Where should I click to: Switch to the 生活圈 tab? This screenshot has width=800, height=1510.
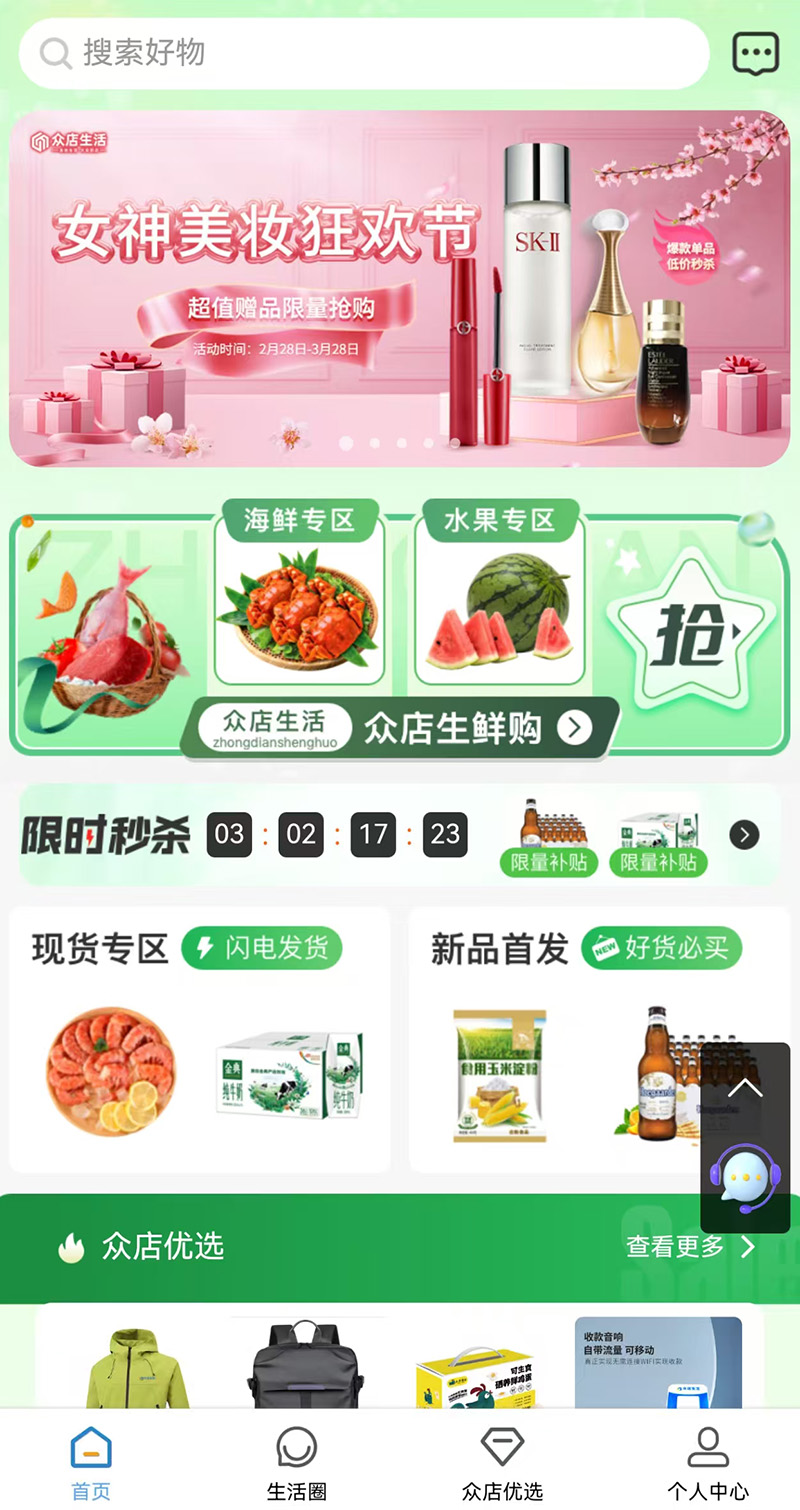pyautogui.click(x=297, y=1464)
